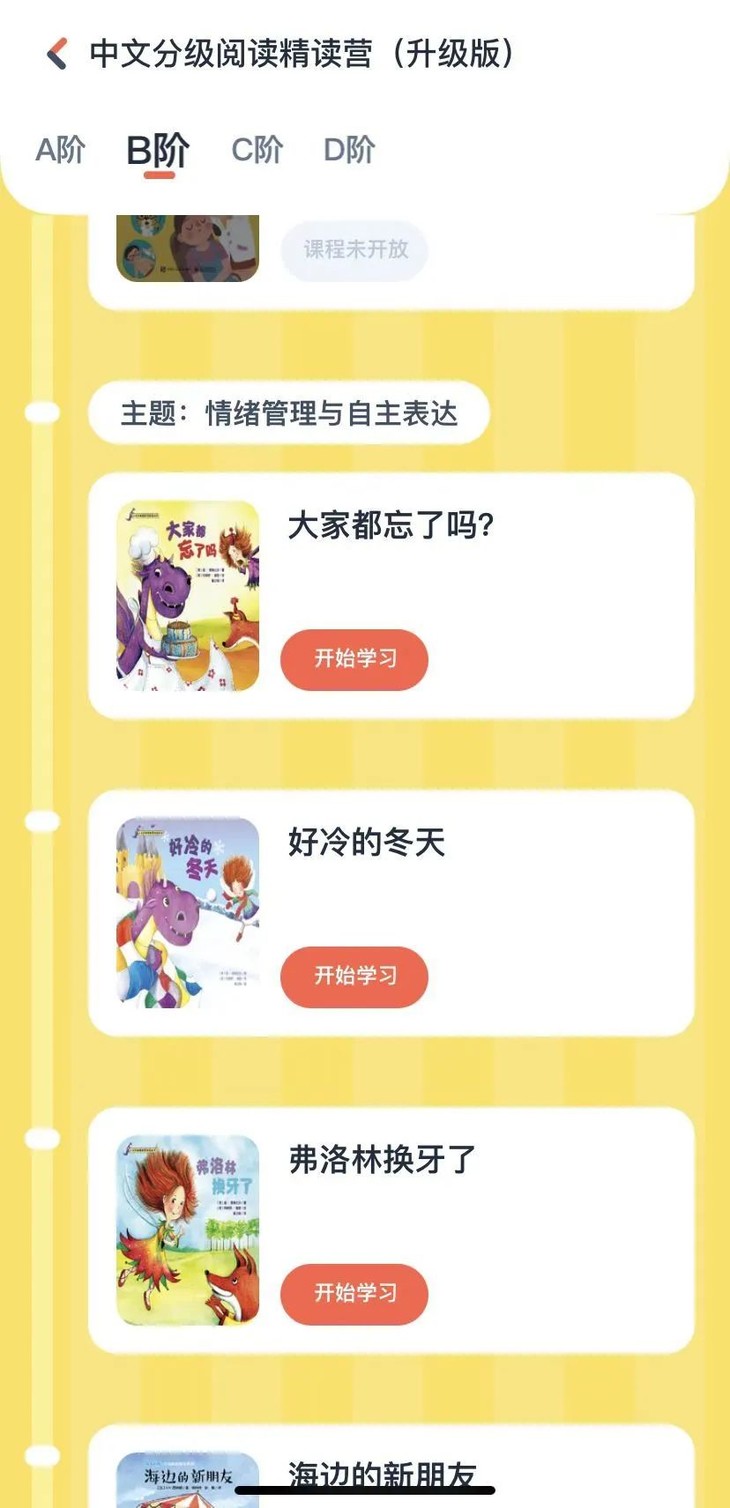
Task: Keep the B阶 tab selected
Action: [x=157, y=152]
